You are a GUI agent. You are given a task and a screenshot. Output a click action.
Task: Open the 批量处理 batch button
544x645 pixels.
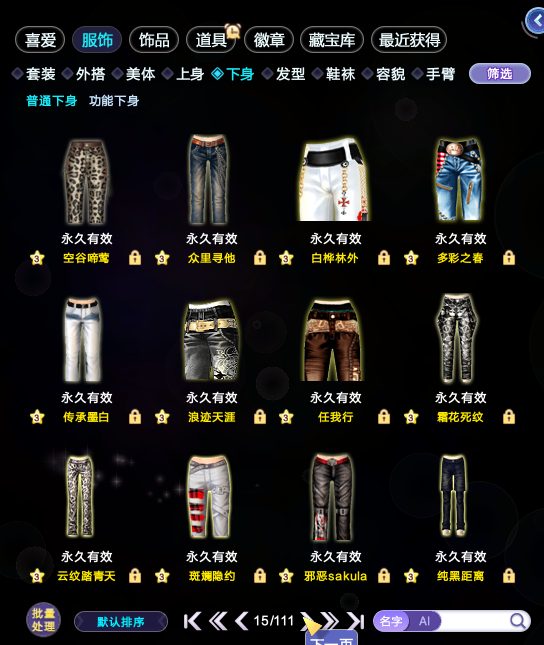click(x=44, y=620)
